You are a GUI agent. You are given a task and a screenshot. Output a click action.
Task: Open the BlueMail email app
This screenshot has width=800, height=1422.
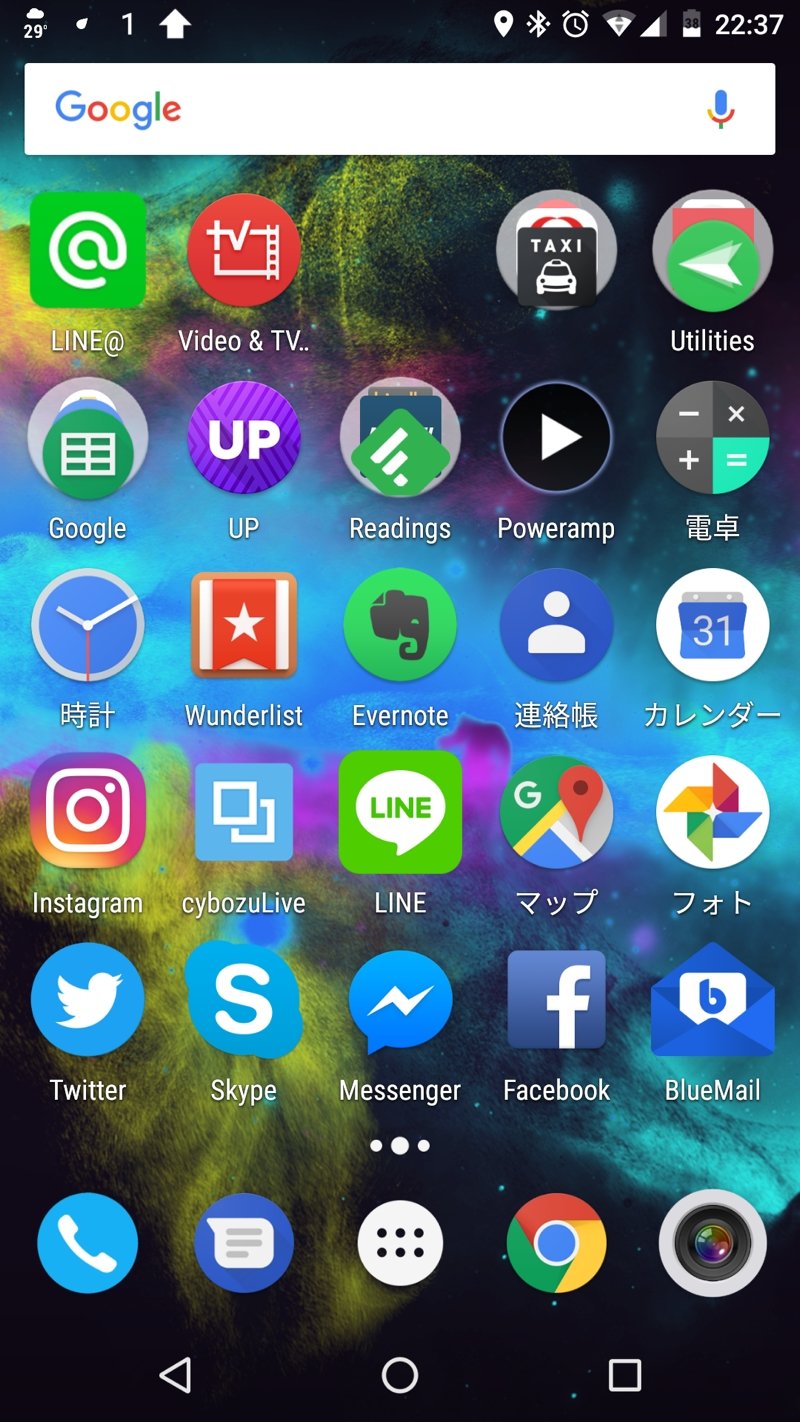[x=712, y=999]
